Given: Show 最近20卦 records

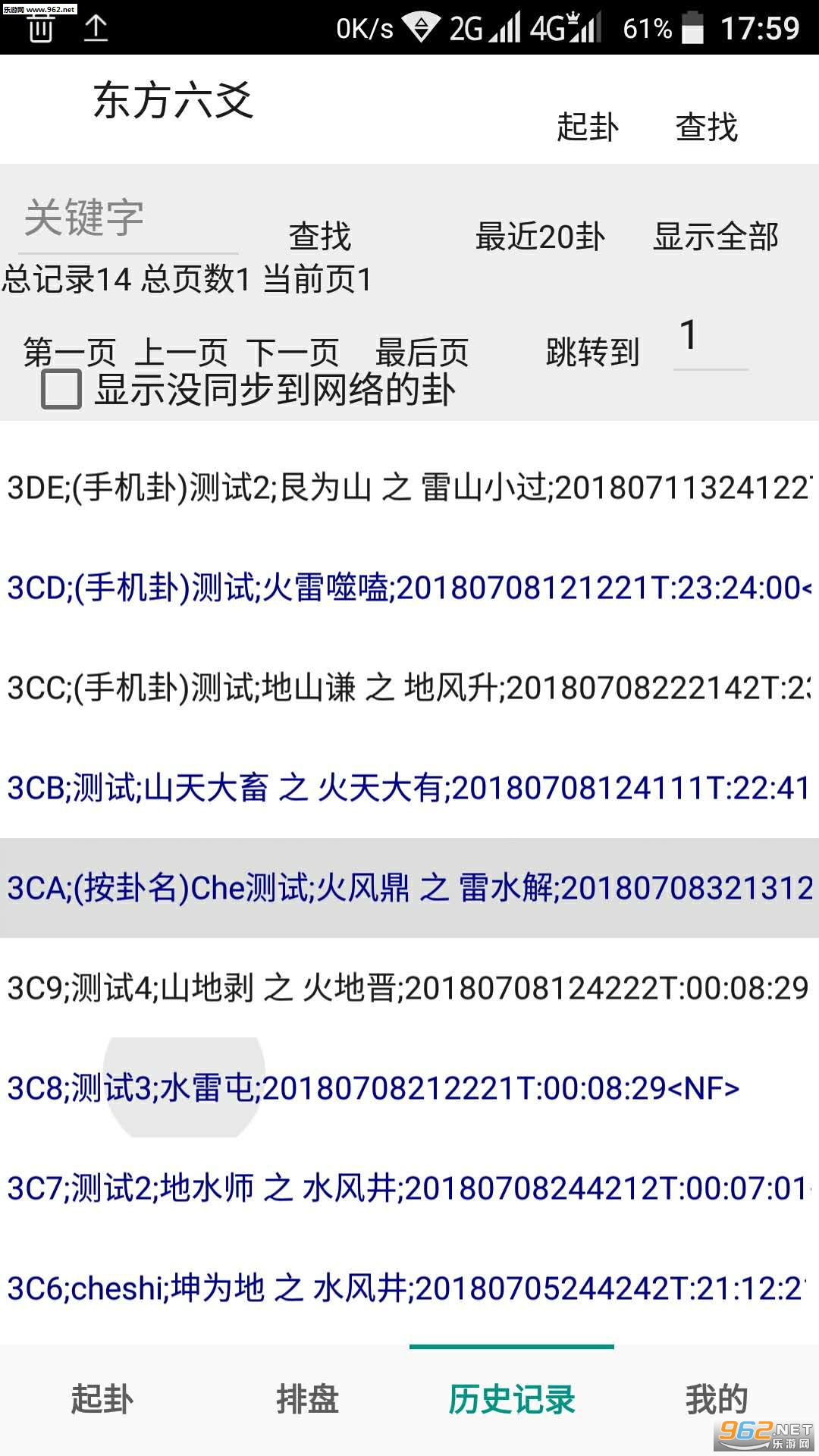Looking at the screenshot, I should point(540,237).
